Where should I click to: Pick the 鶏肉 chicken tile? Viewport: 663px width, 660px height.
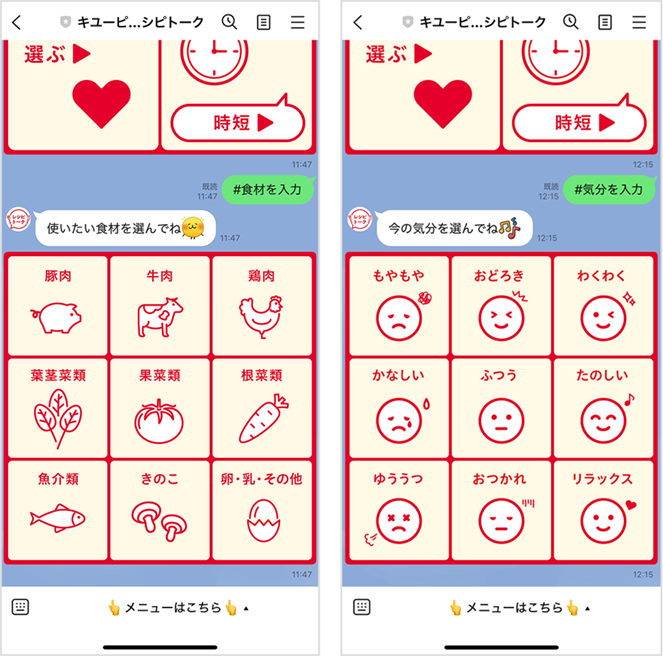262,305
